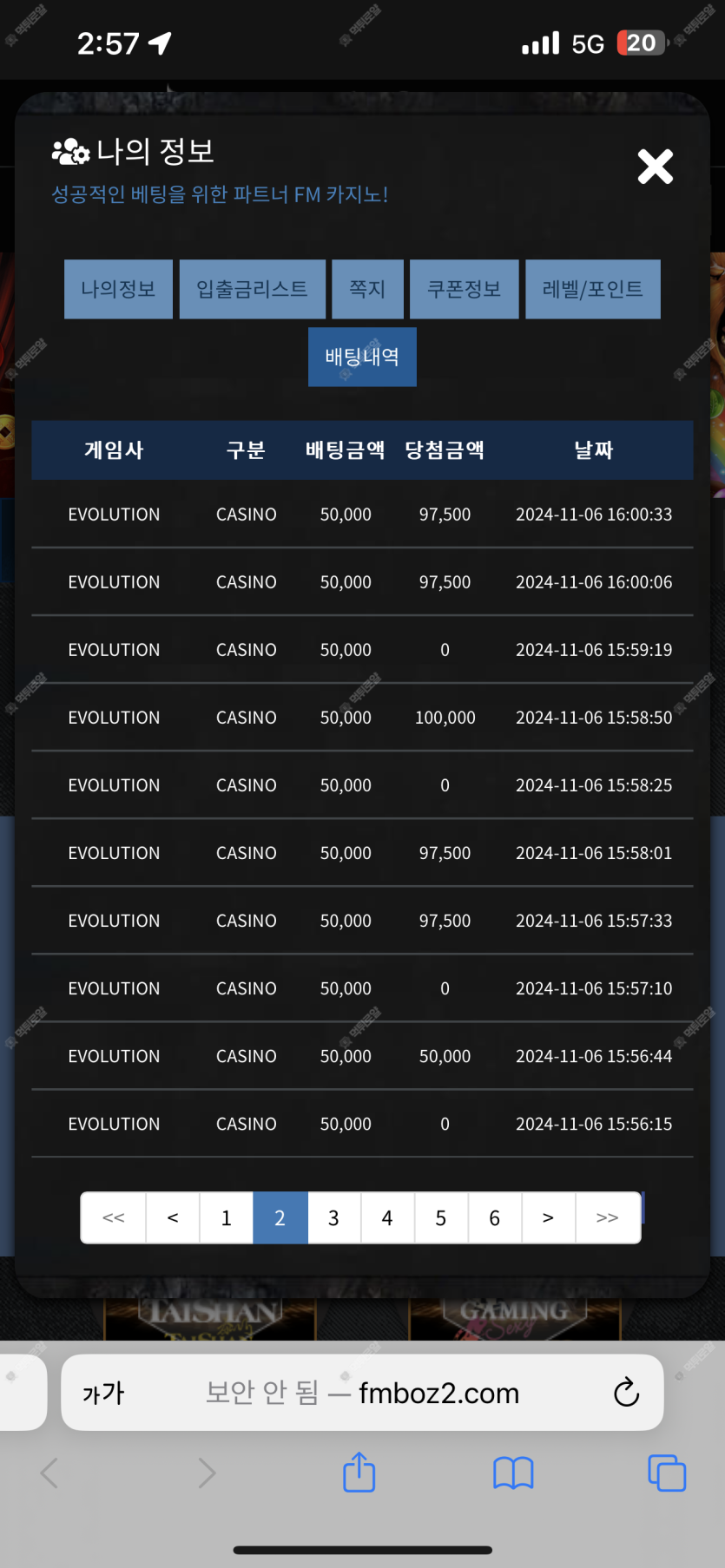Open page 6 of the list
Image resolution: width=725 pixels, height=1568 pixels.
[x=495, y=1217]
